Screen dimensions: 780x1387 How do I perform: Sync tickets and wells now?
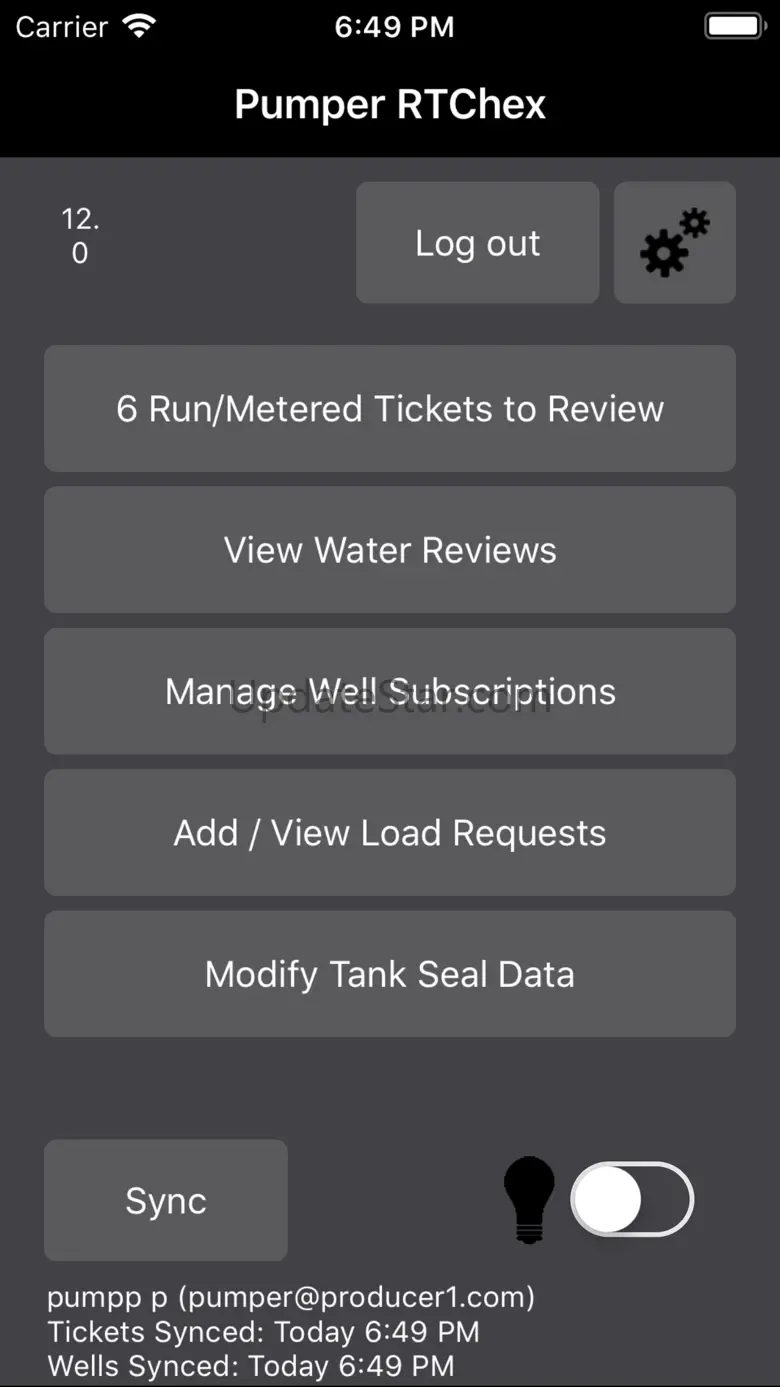pyautogui.click(x=166, y=1200)
